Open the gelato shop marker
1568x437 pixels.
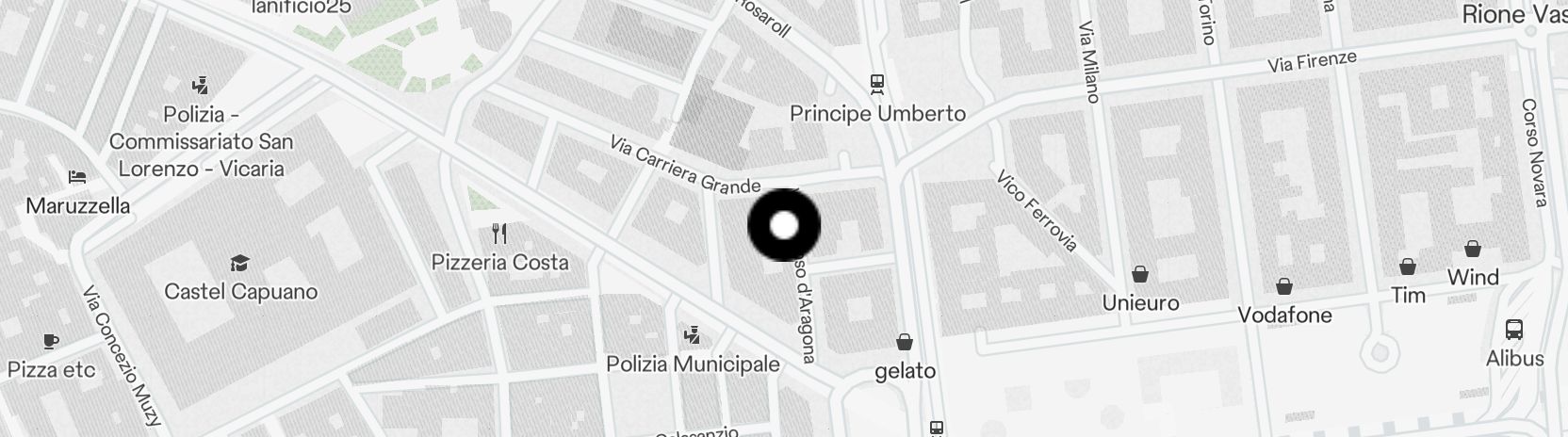point(905,341)
